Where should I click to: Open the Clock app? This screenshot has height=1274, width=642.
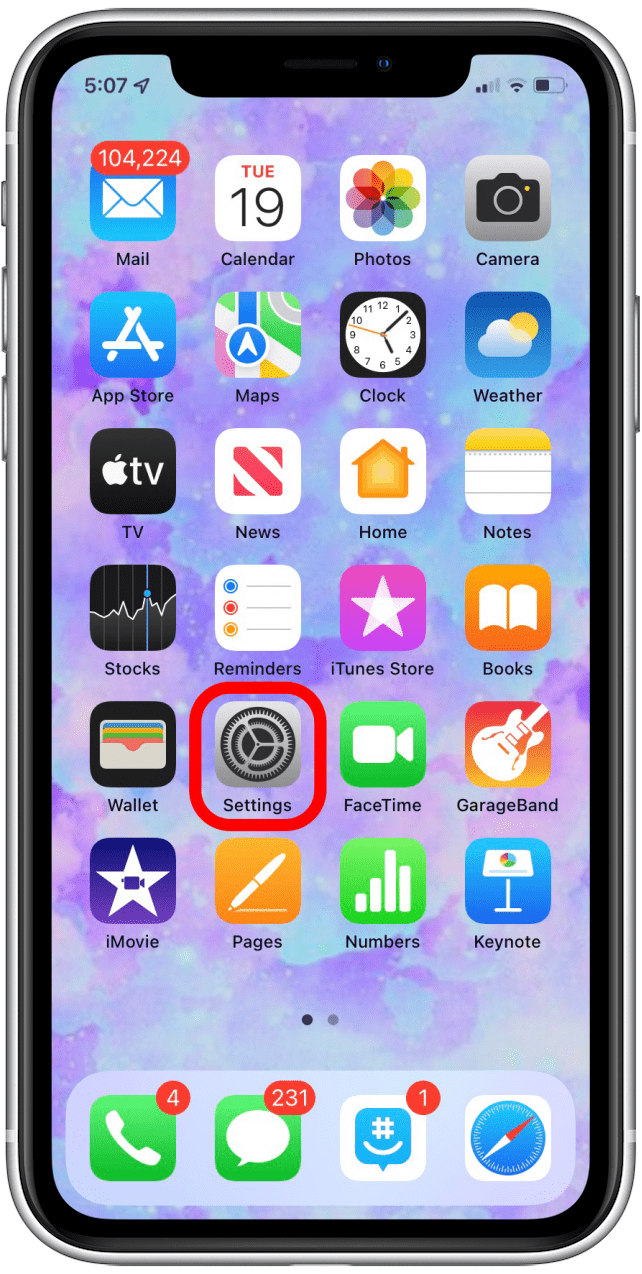tap(383, 335)
